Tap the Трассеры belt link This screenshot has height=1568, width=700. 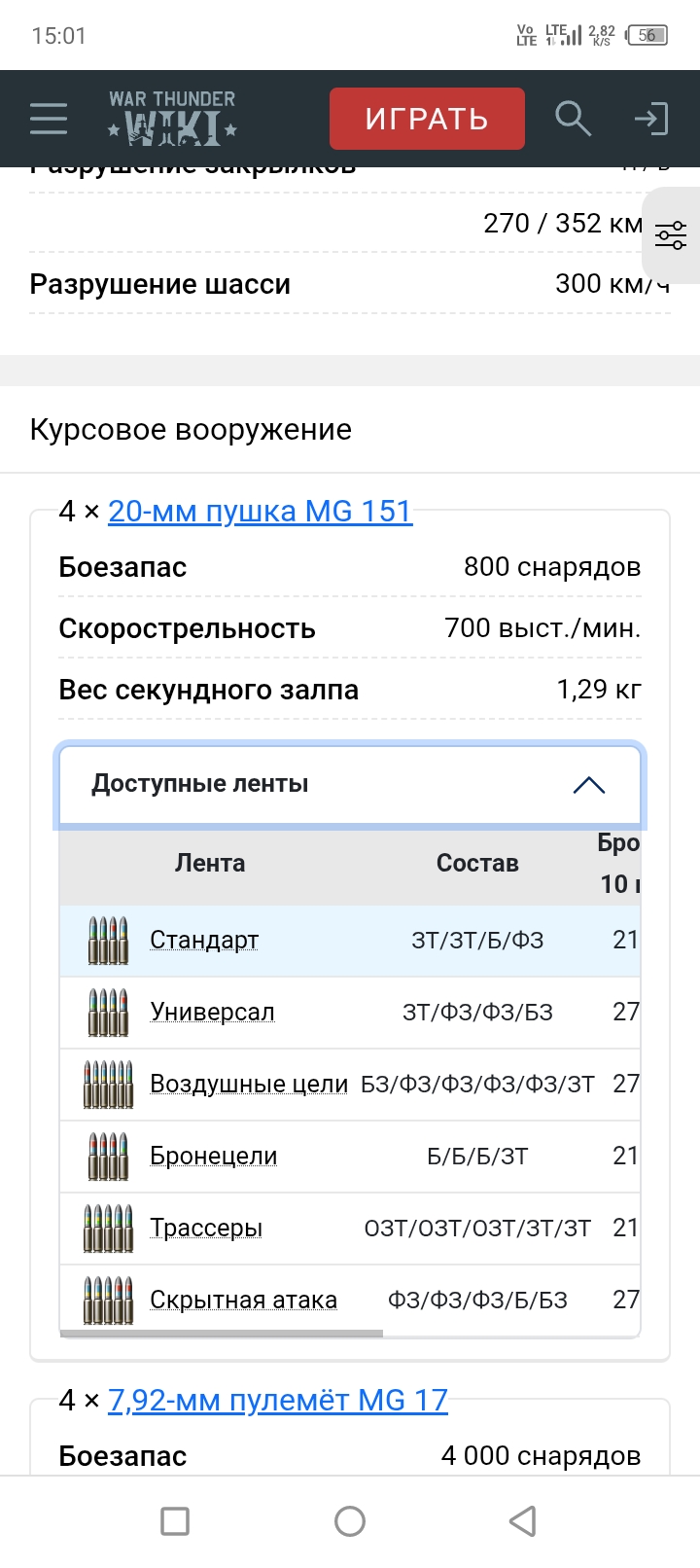(x=206, y=1228)
